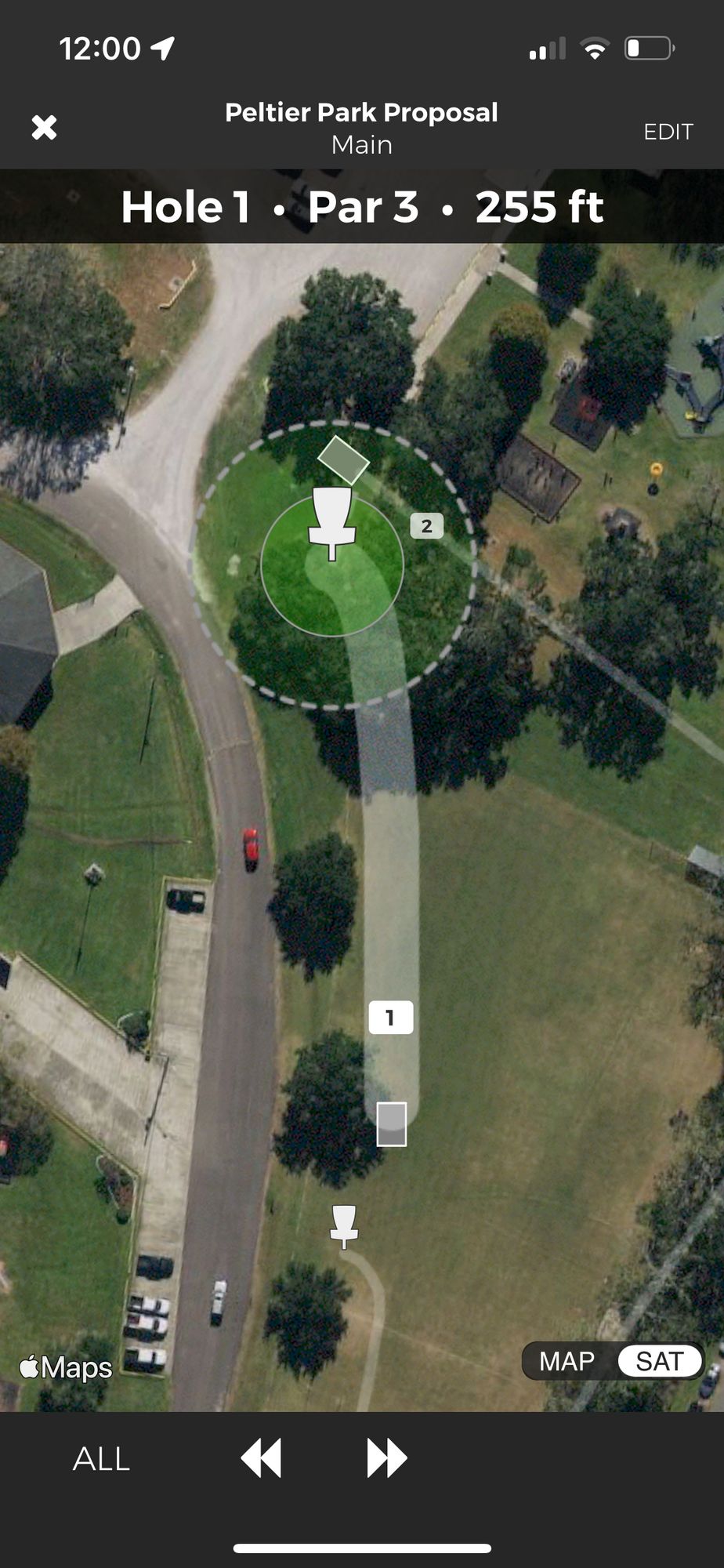Viewport: 724px width, 1568px height.
Task: Show ALL holes on the map
Action: click(101, 1459)
